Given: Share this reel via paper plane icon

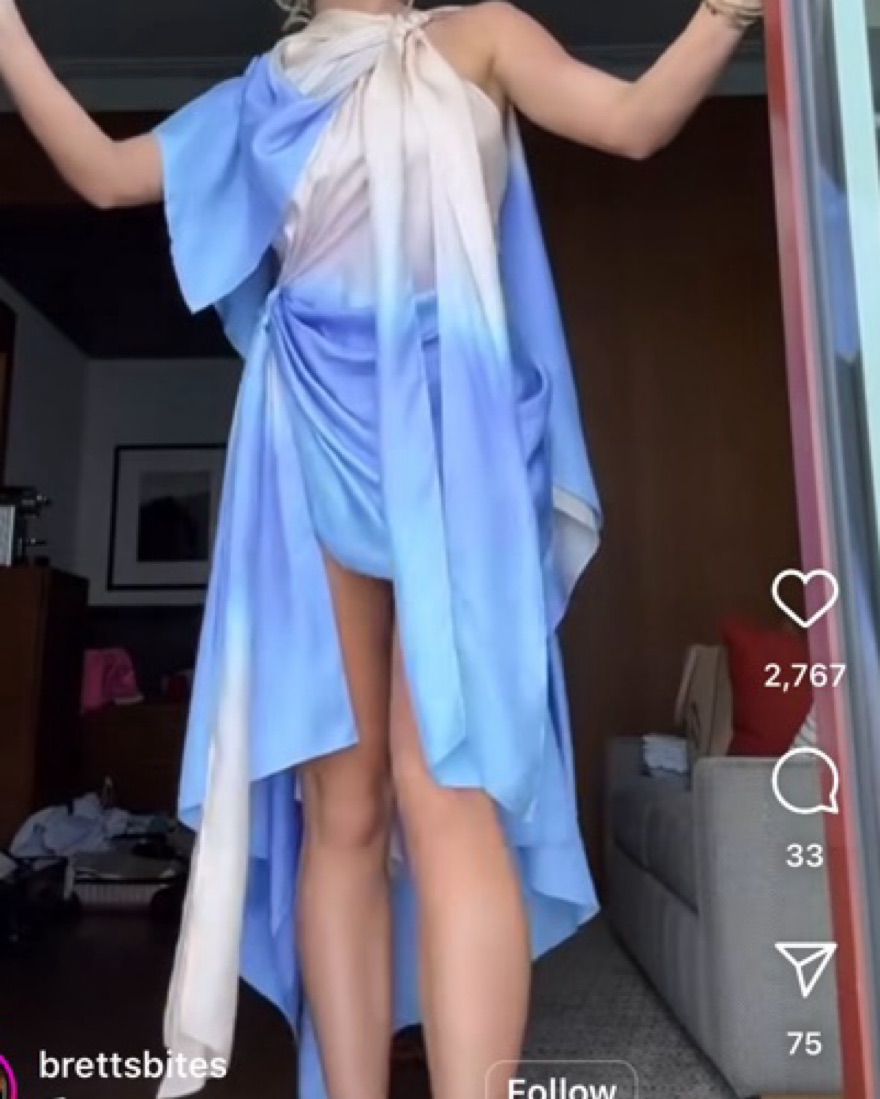Looking at the screenshot, I should point(805,968).
